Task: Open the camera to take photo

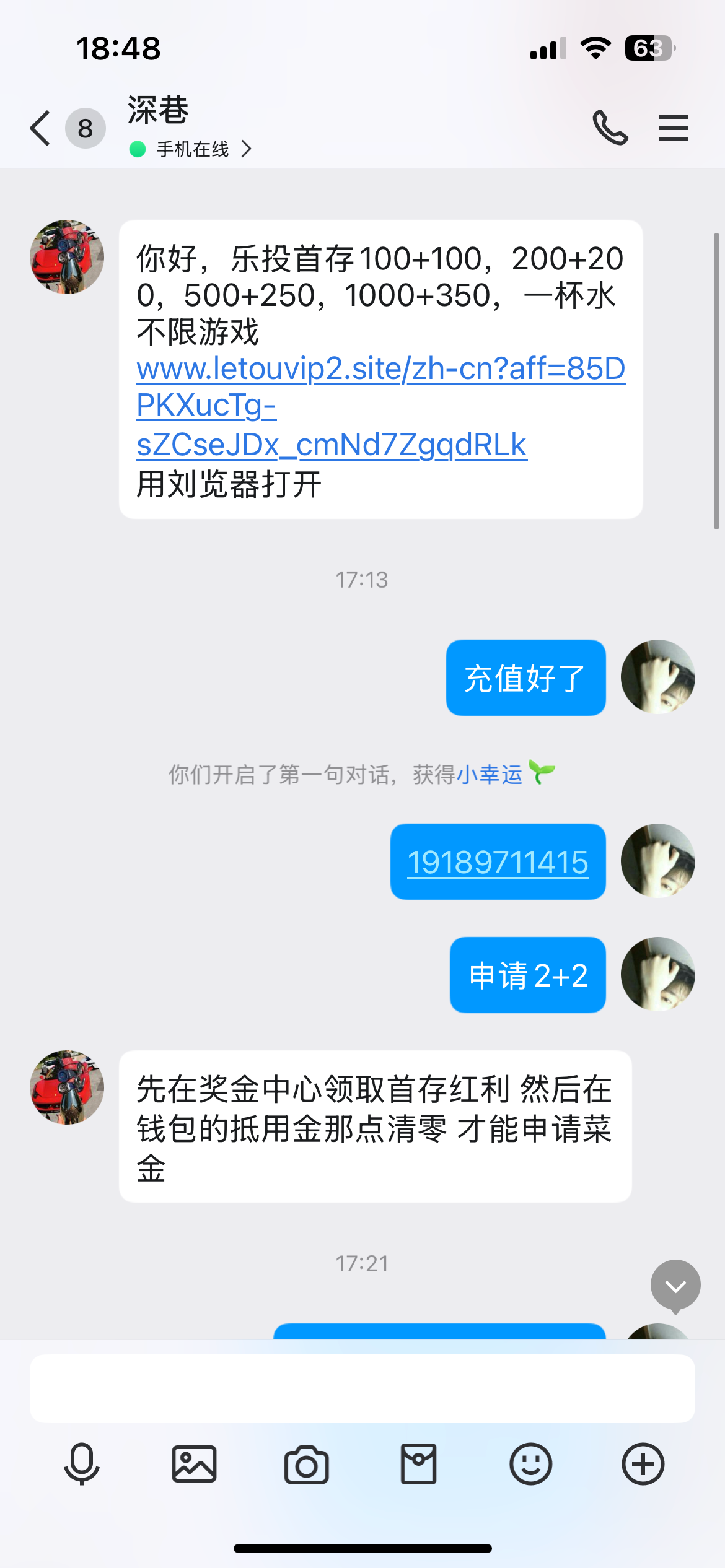Action: (306, 1464)
